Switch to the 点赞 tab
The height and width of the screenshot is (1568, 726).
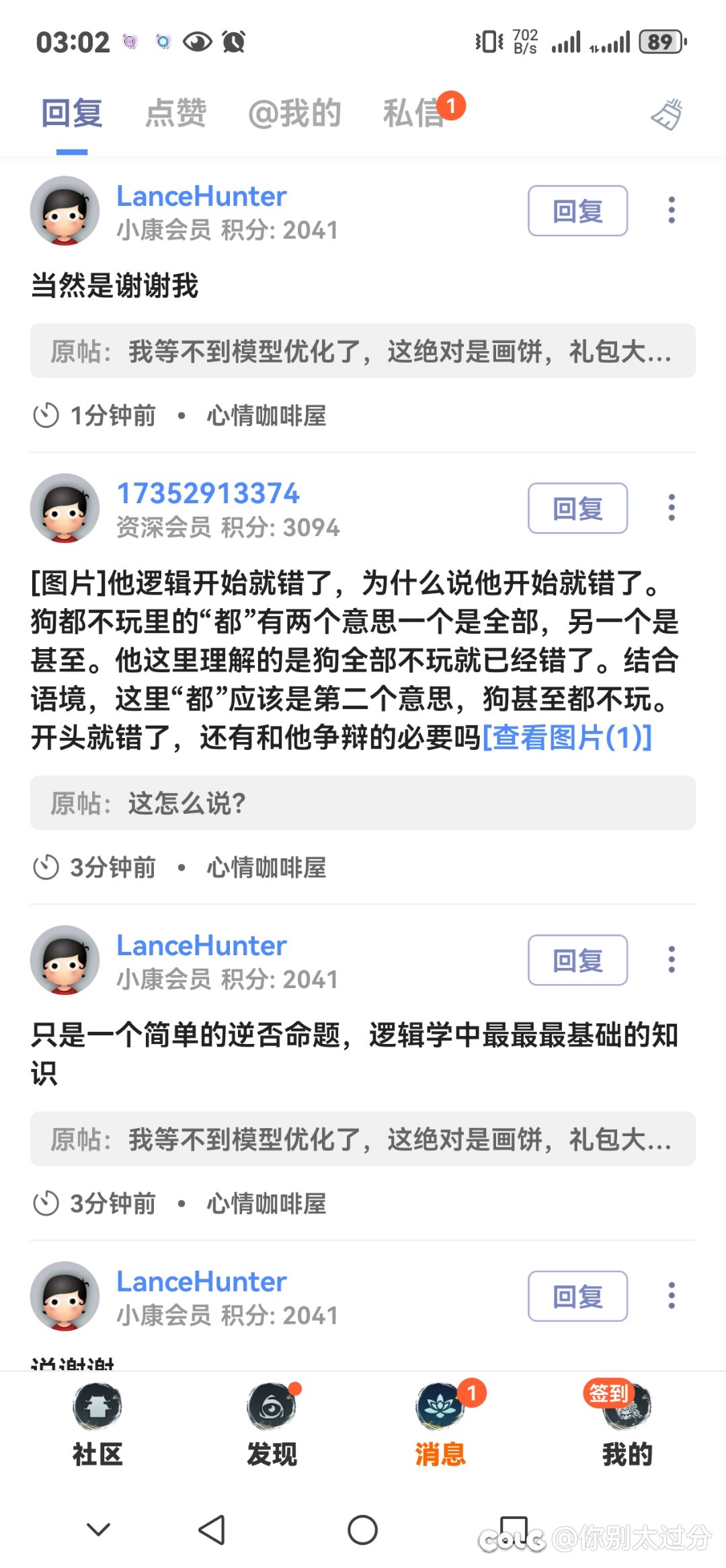pos(175,113)
